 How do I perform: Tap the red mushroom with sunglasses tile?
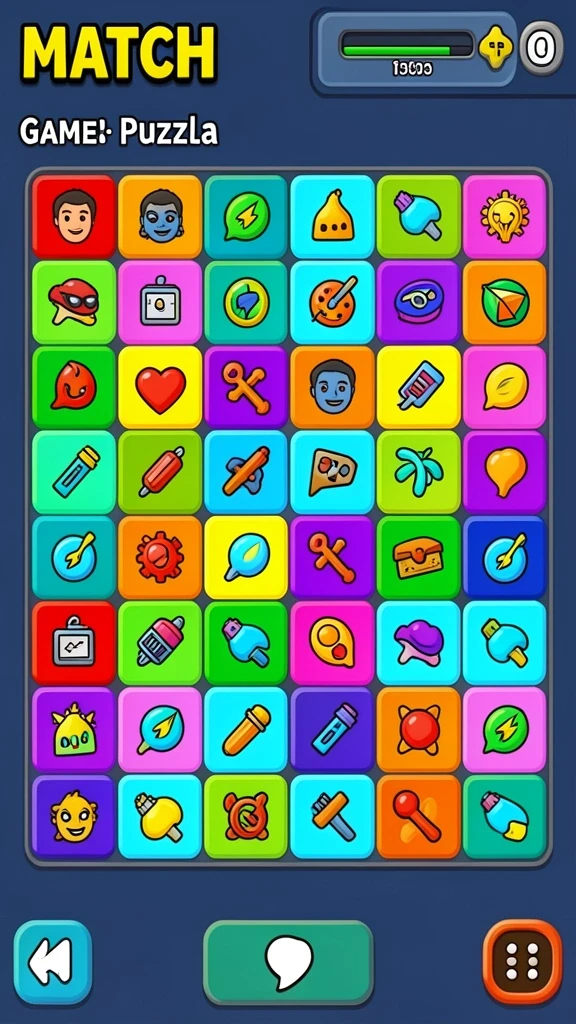(x=74, y=302)
